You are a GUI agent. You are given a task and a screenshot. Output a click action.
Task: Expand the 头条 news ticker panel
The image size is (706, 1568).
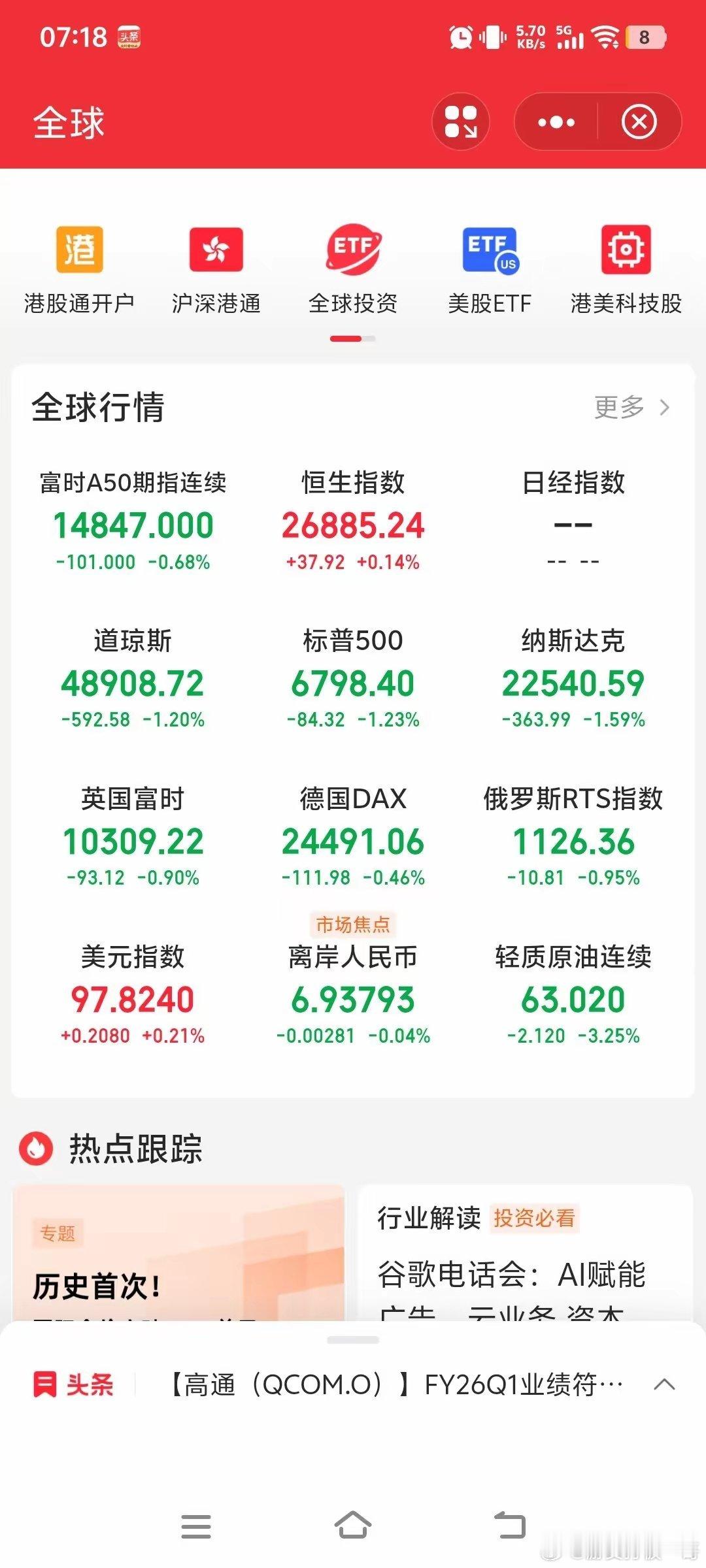click(664, 1384)
